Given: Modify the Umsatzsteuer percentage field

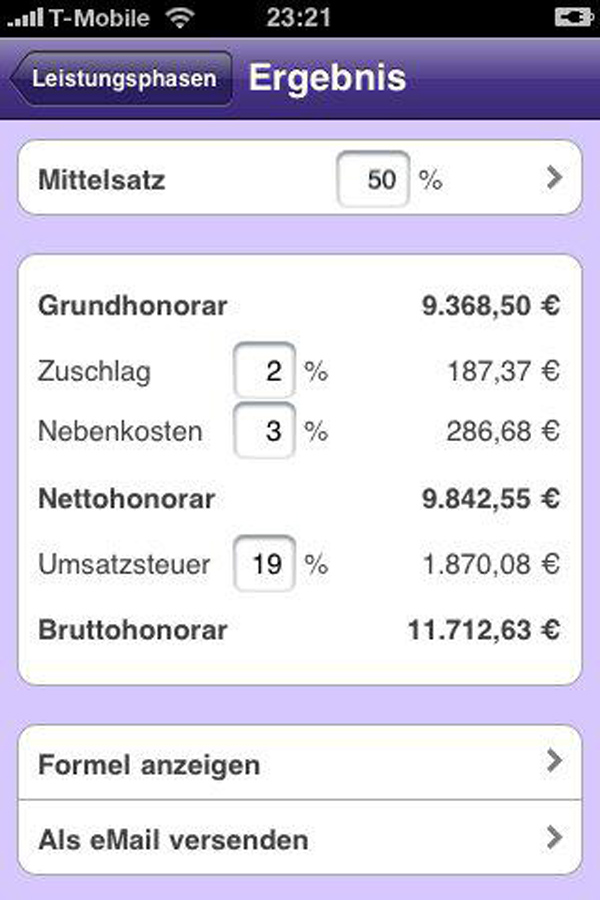Looking at the screenshot, I should [x=264, y=564].
